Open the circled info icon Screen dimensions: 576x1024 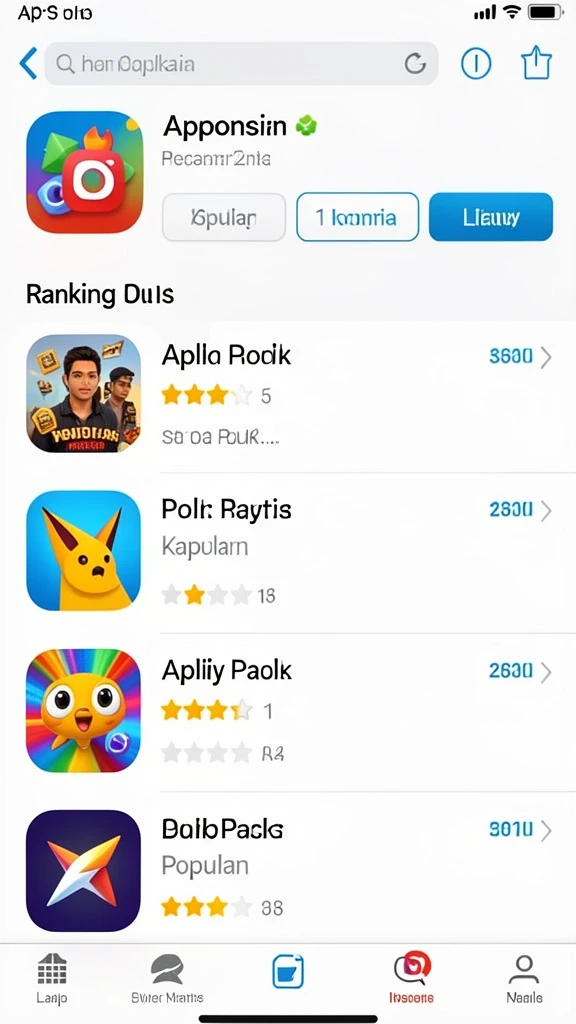(x=476, y=64)
